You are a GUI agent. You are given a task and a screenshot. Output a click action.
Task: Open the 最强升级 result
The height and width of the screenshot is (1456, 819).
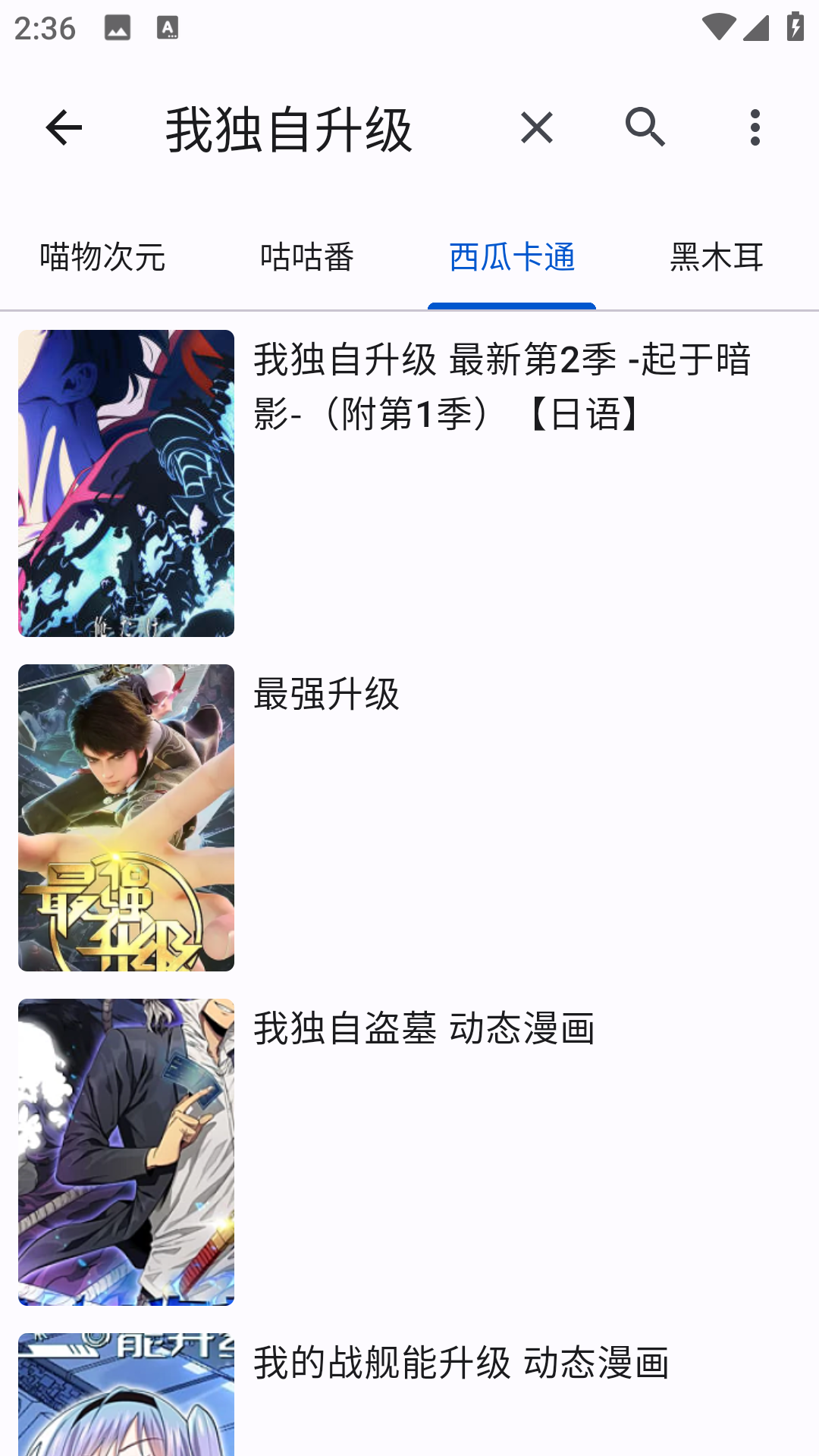409,817
